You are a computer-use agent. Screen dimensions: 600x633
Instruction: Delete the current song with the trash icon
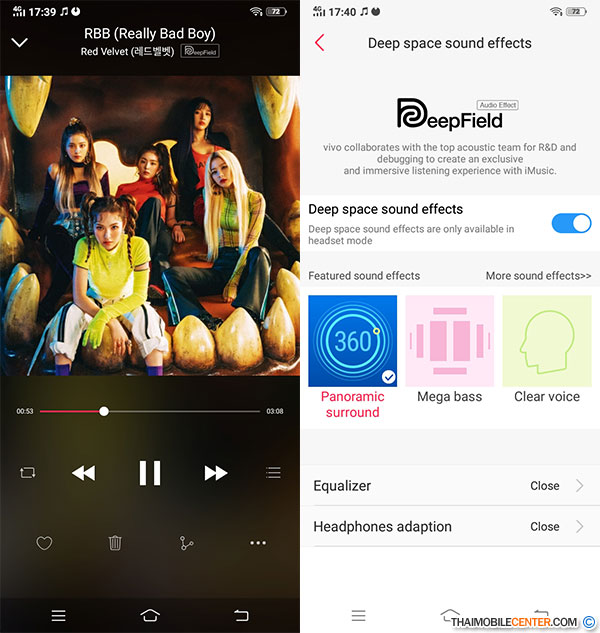tap(115, 543)
